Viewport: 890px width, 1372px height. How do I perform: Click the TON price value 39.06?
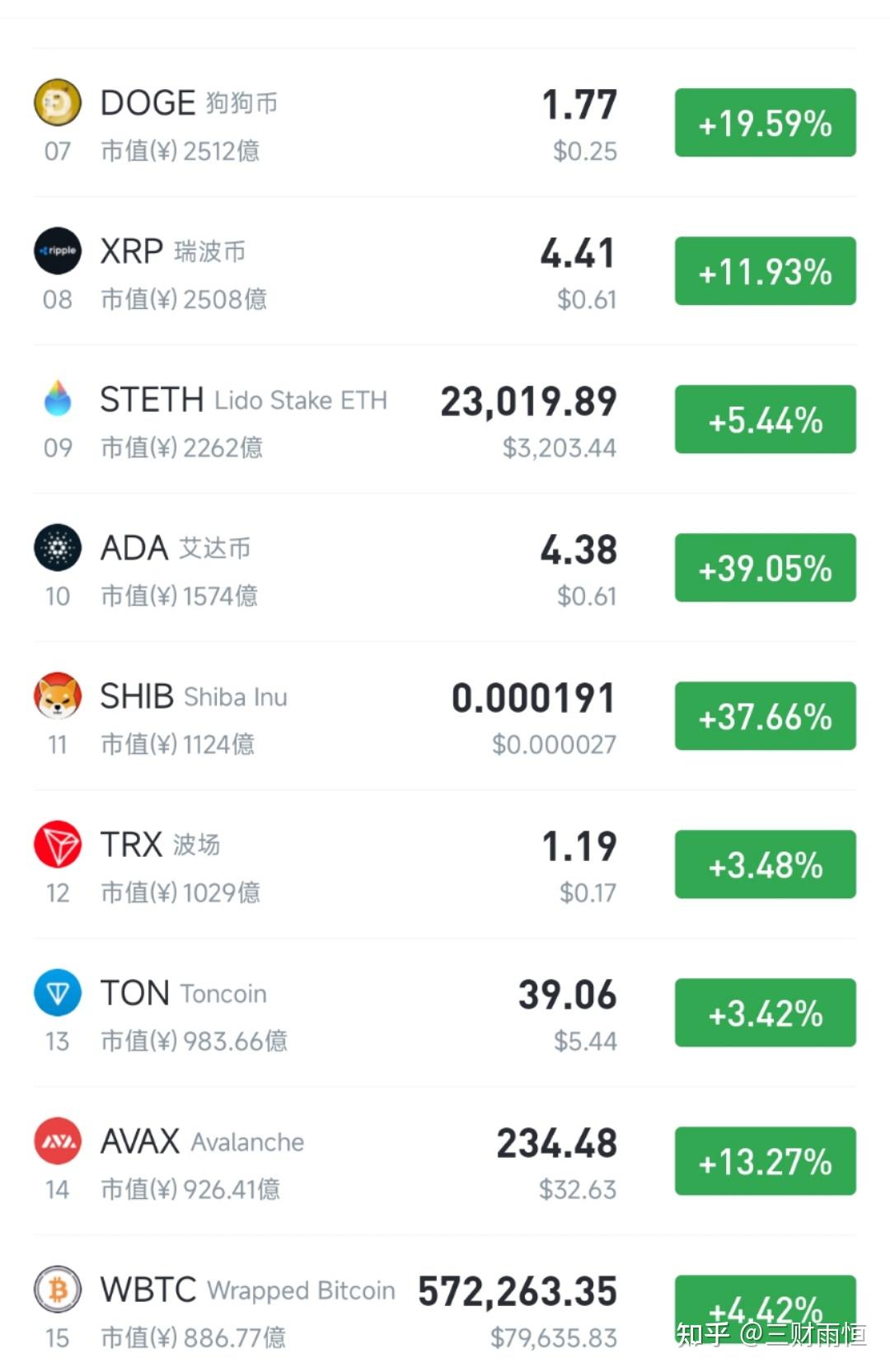click(x=567, y=996)
